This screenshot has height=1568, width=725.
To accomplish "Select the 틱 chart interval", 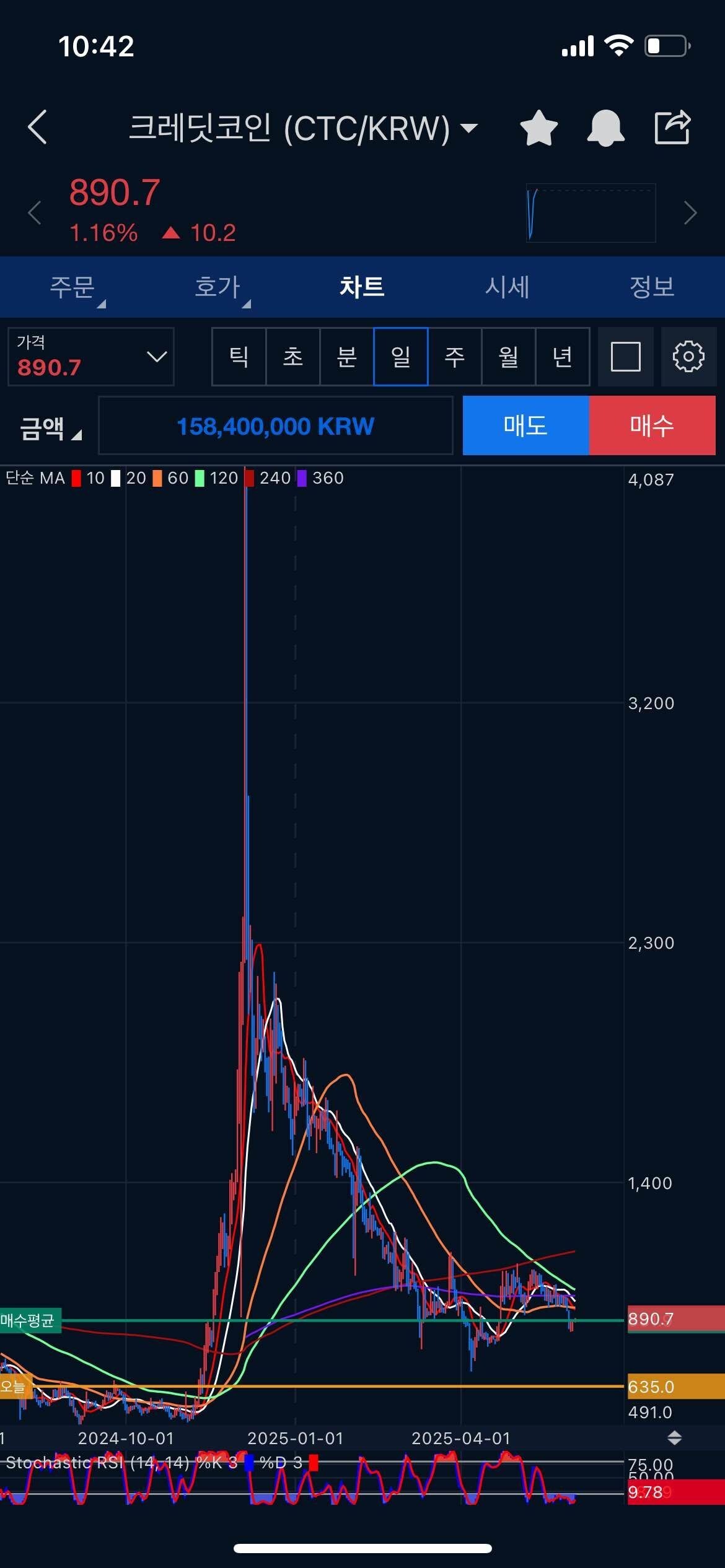I will (239, 357).
